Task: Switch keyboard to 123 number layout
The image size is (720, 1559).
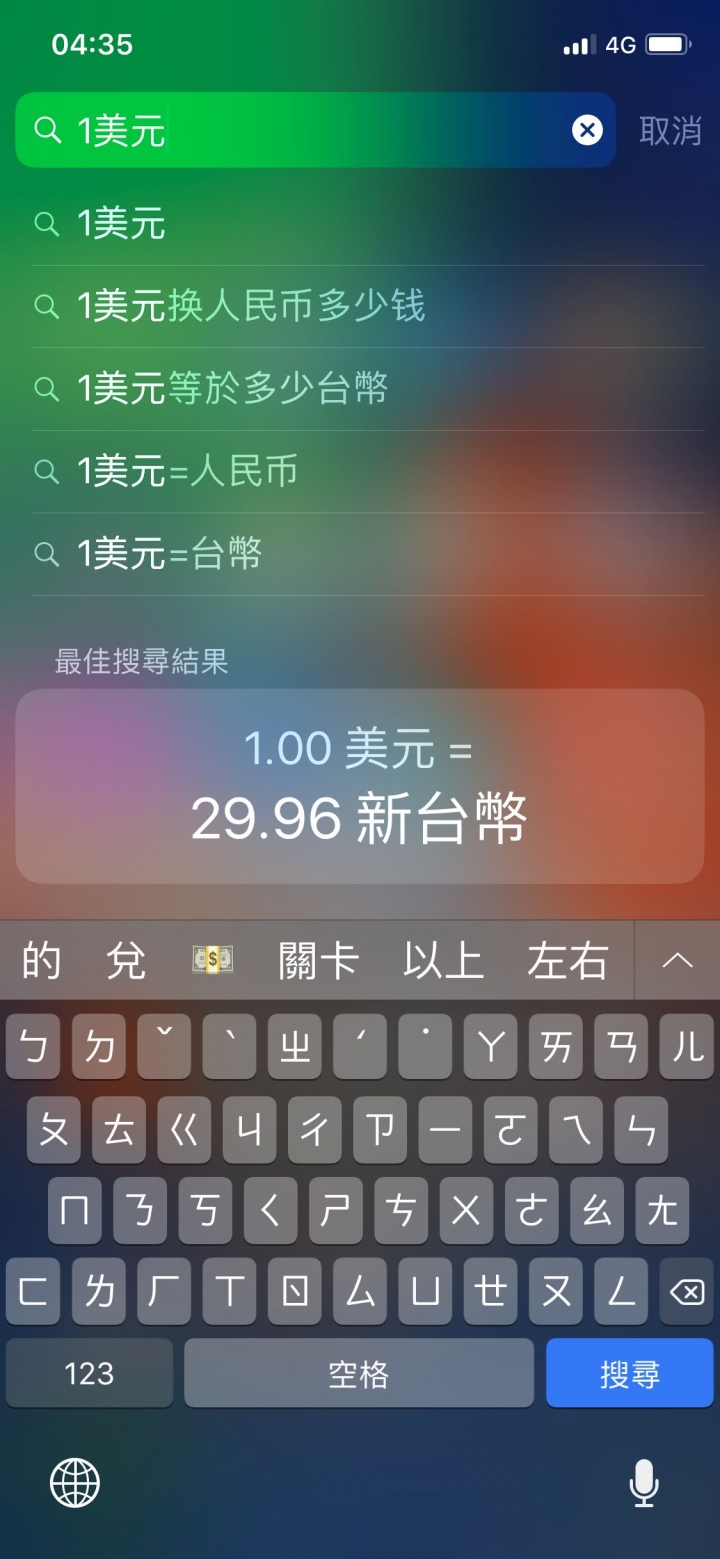Action: [89, 1373]
